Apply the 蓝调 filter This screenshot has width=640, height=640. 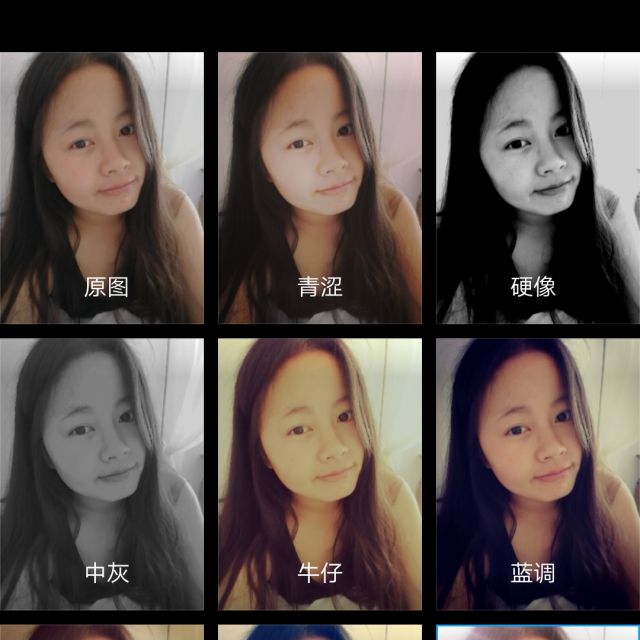537,474
